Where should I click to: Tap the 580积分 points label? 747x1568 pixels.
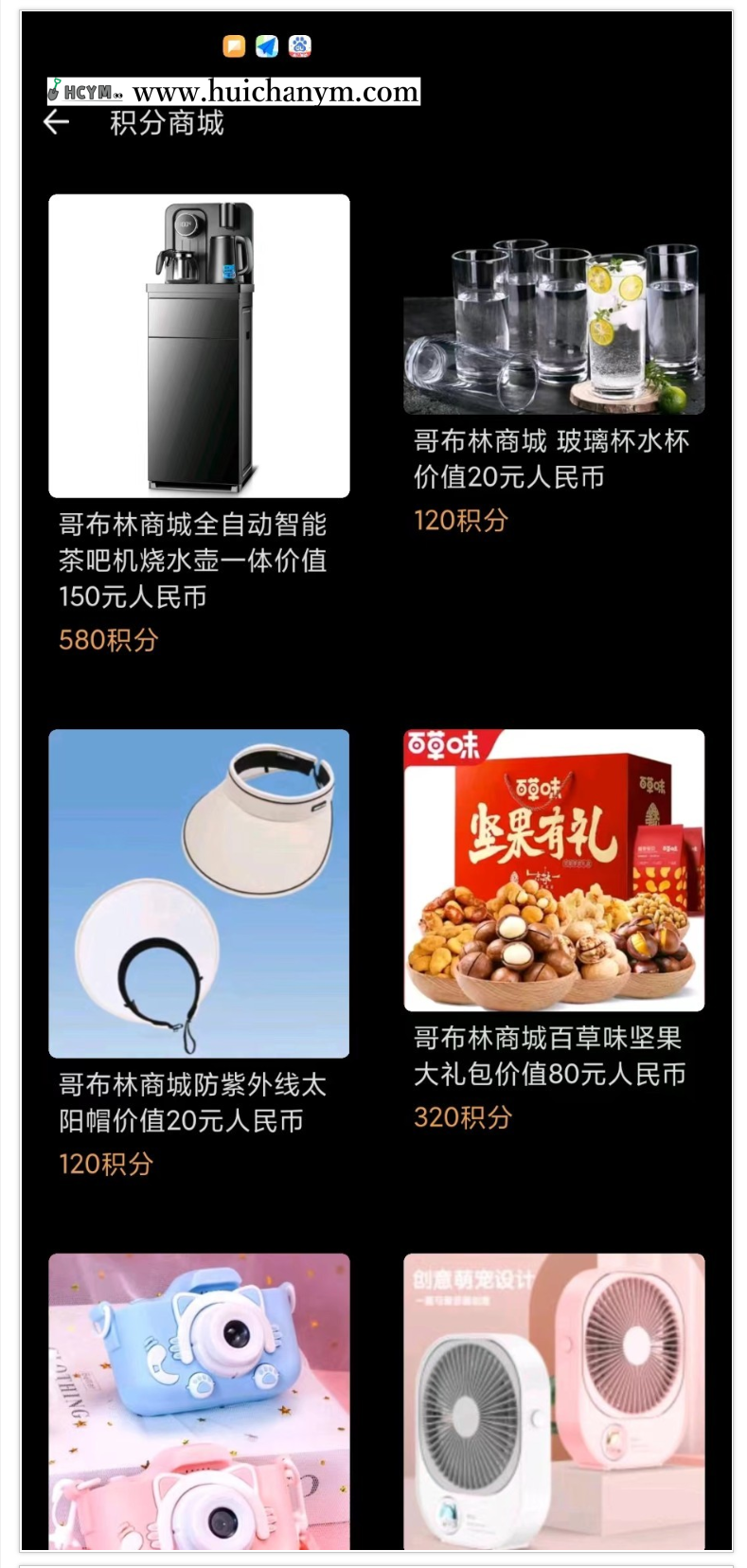[x=109, y=640]
